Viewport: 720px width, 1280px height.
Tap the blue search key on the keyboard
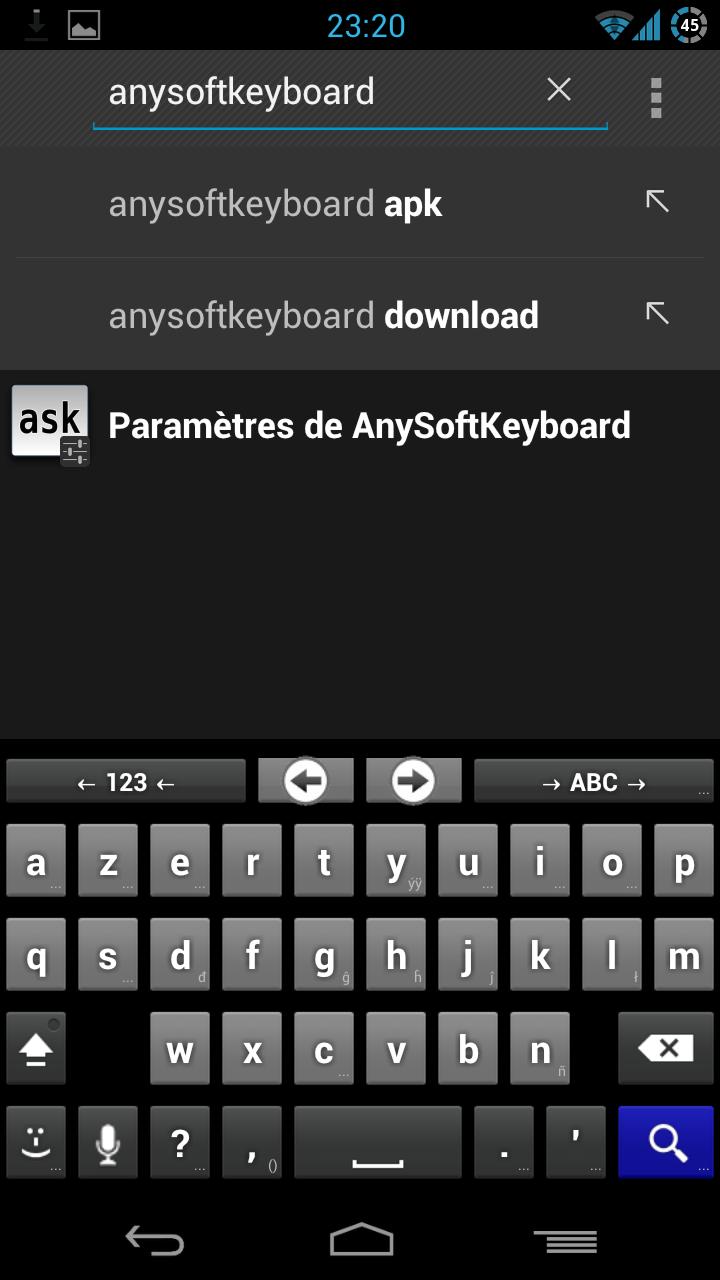click(x=666, y=1142)
